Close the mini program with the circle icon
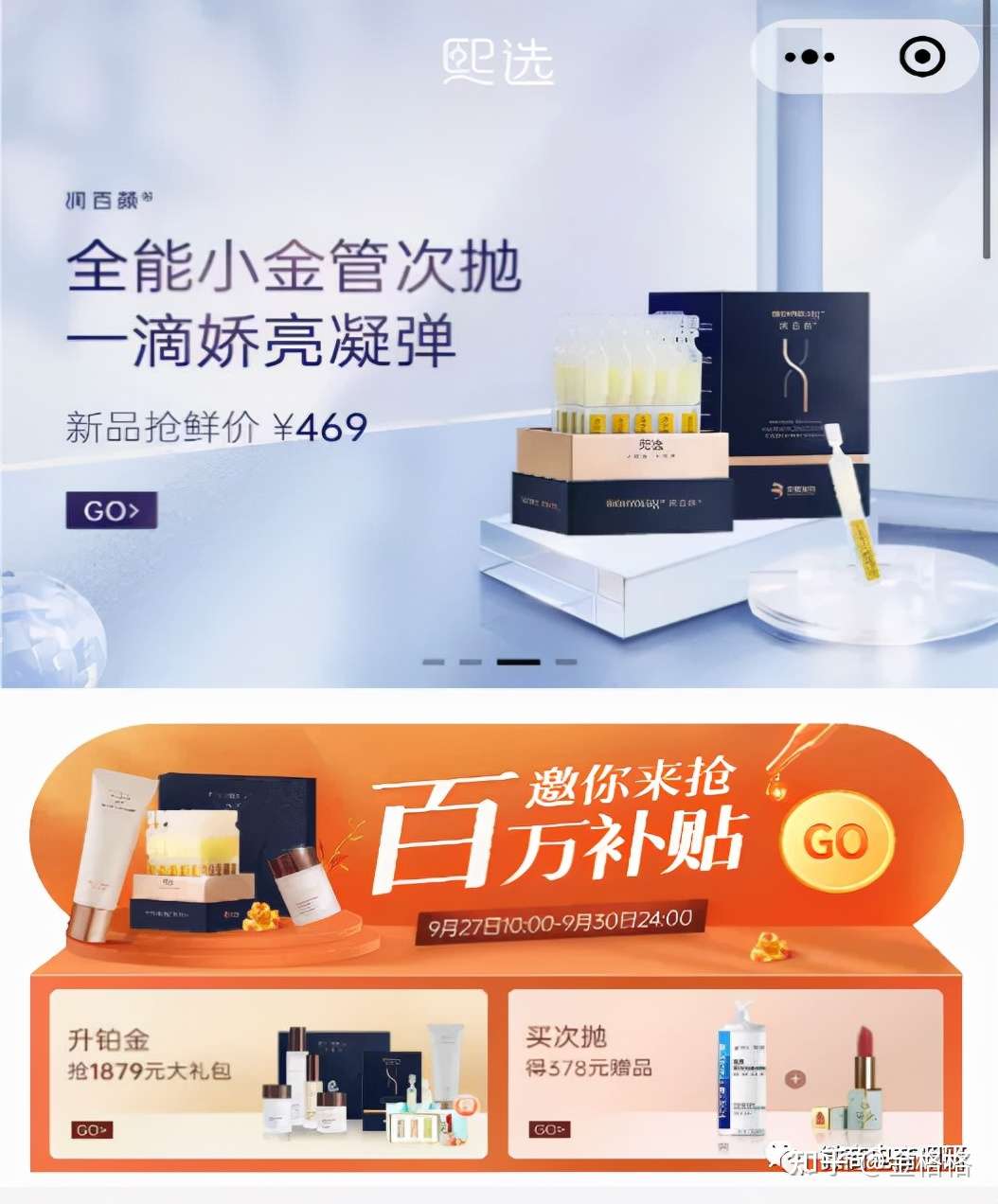Viewport: 998px width, 1204px height. 921,57
